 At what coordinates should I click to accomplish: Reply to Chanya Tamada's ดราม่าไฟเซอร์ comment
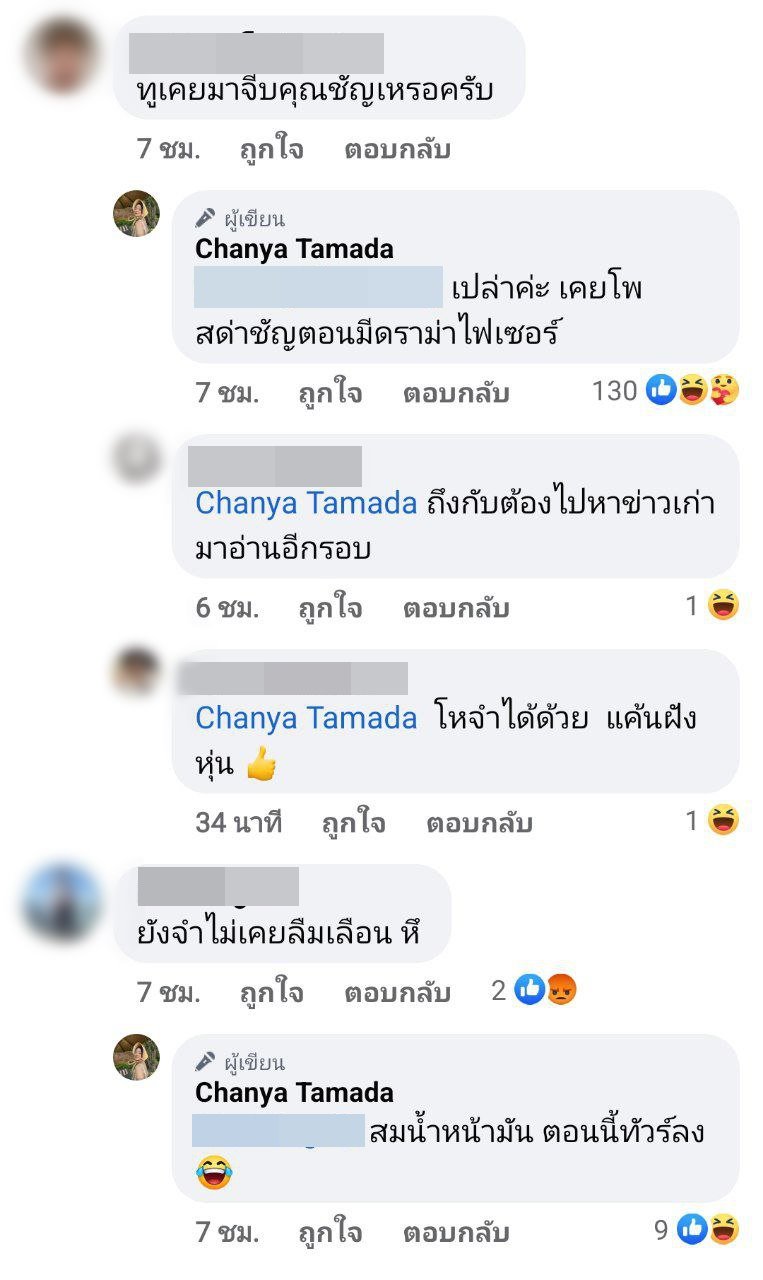(456, 393)
